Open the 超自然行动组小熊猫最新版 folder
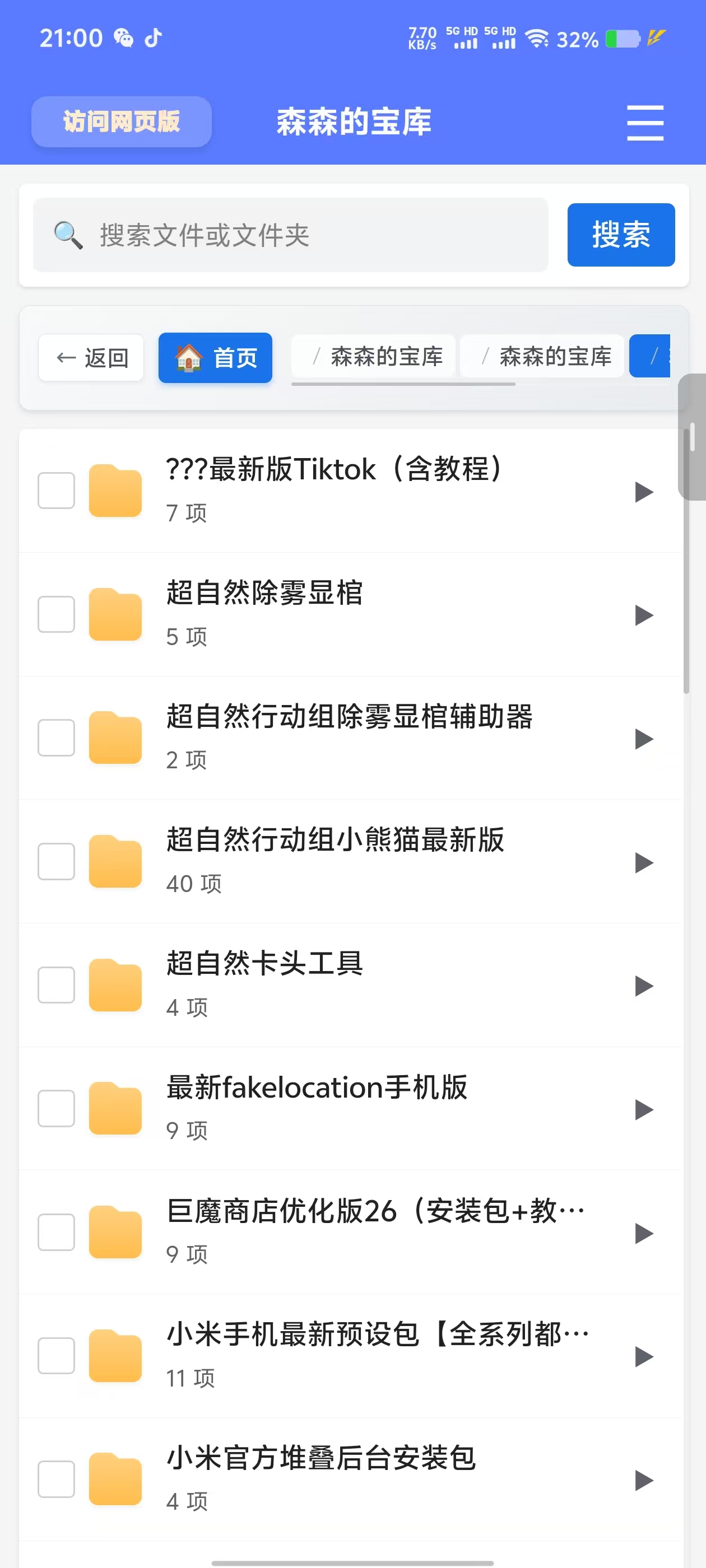The image size is (706, 1568). tap(335, 840)
